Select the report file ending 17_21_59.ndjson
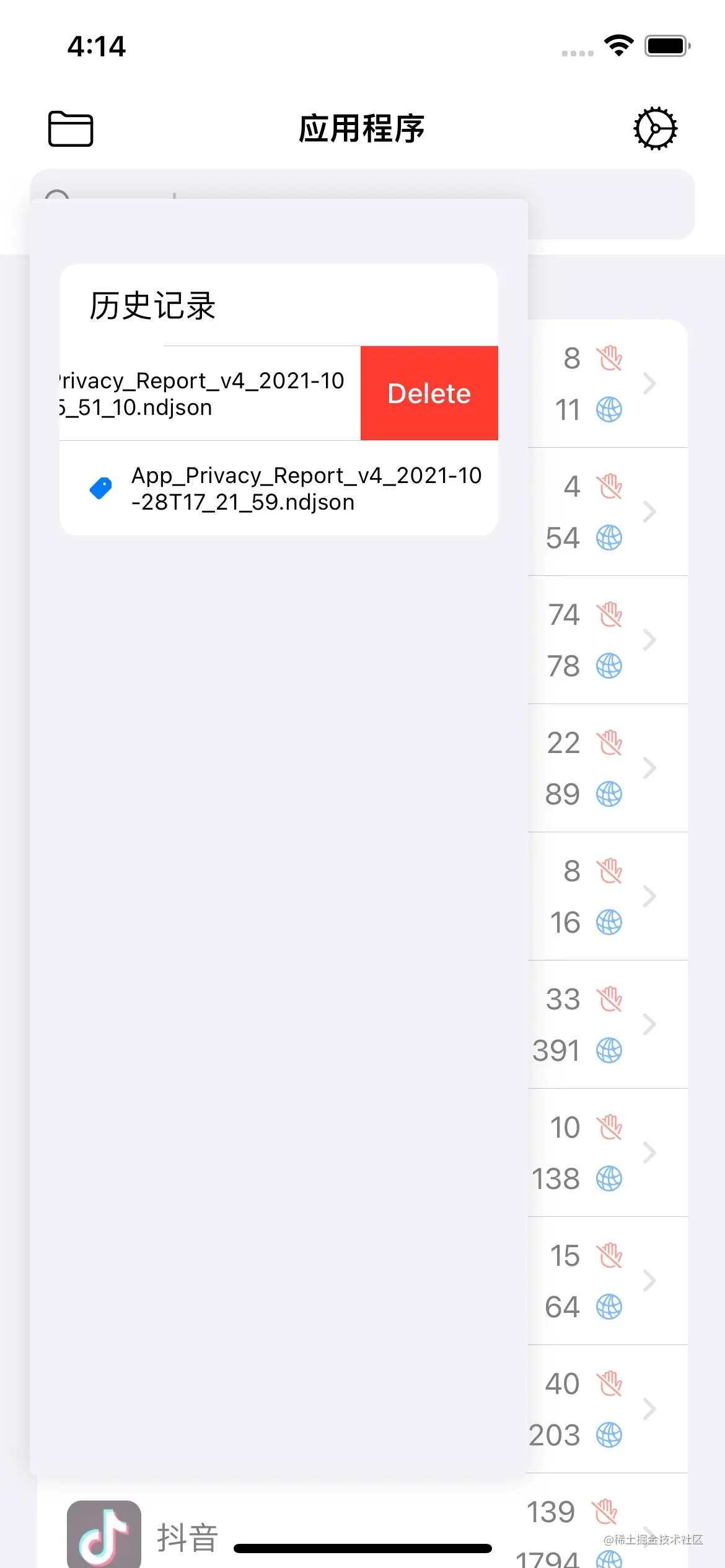Screen dimensions: 725x1568 pyautogui.click(x=279, y=489)
